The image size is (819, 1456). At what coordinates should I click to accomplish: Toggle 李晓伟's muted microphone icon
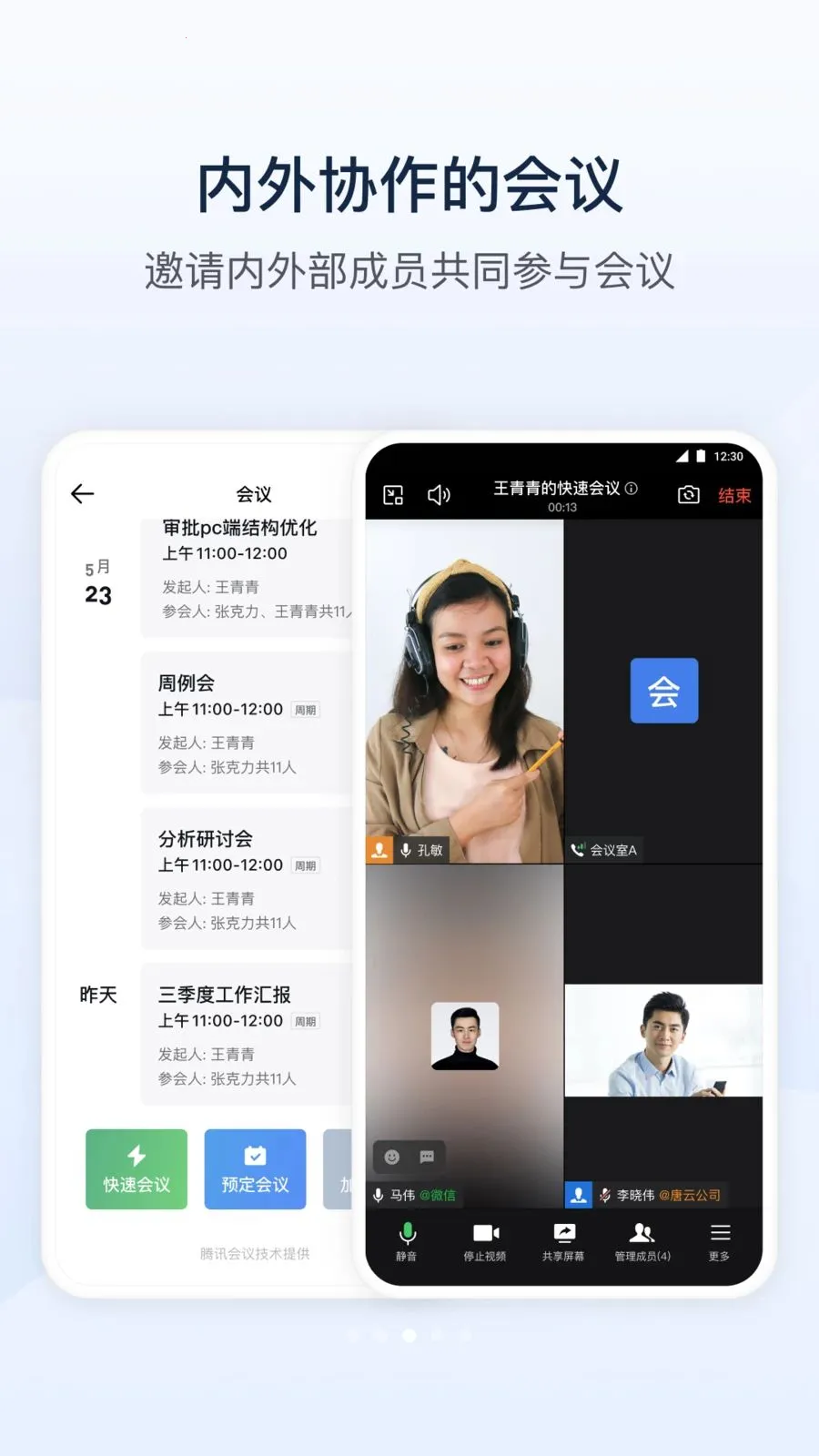[x=604, y=1195]
